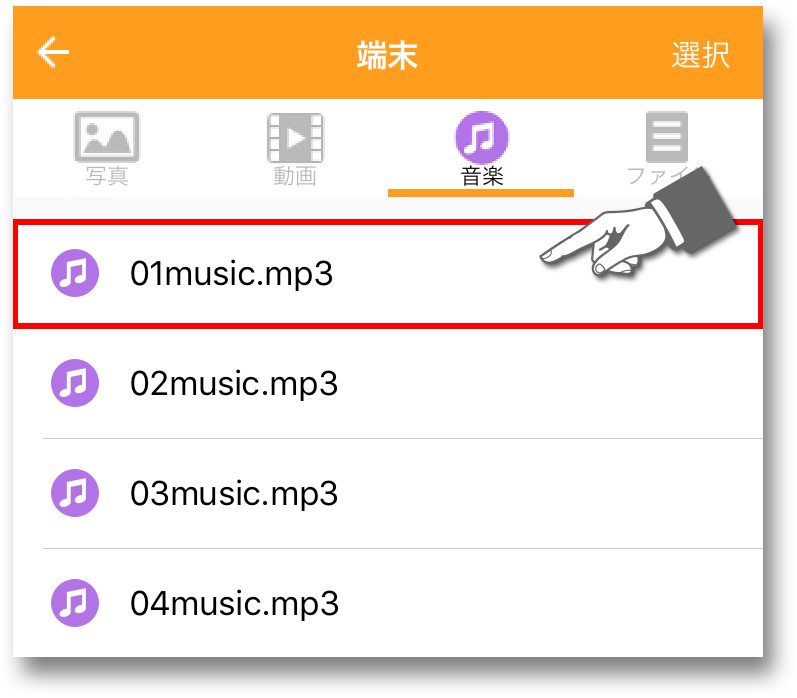Switch to the 動画 tab
Image resolution: width=797 pixels, height=698 pixels.
pos(295,148)
